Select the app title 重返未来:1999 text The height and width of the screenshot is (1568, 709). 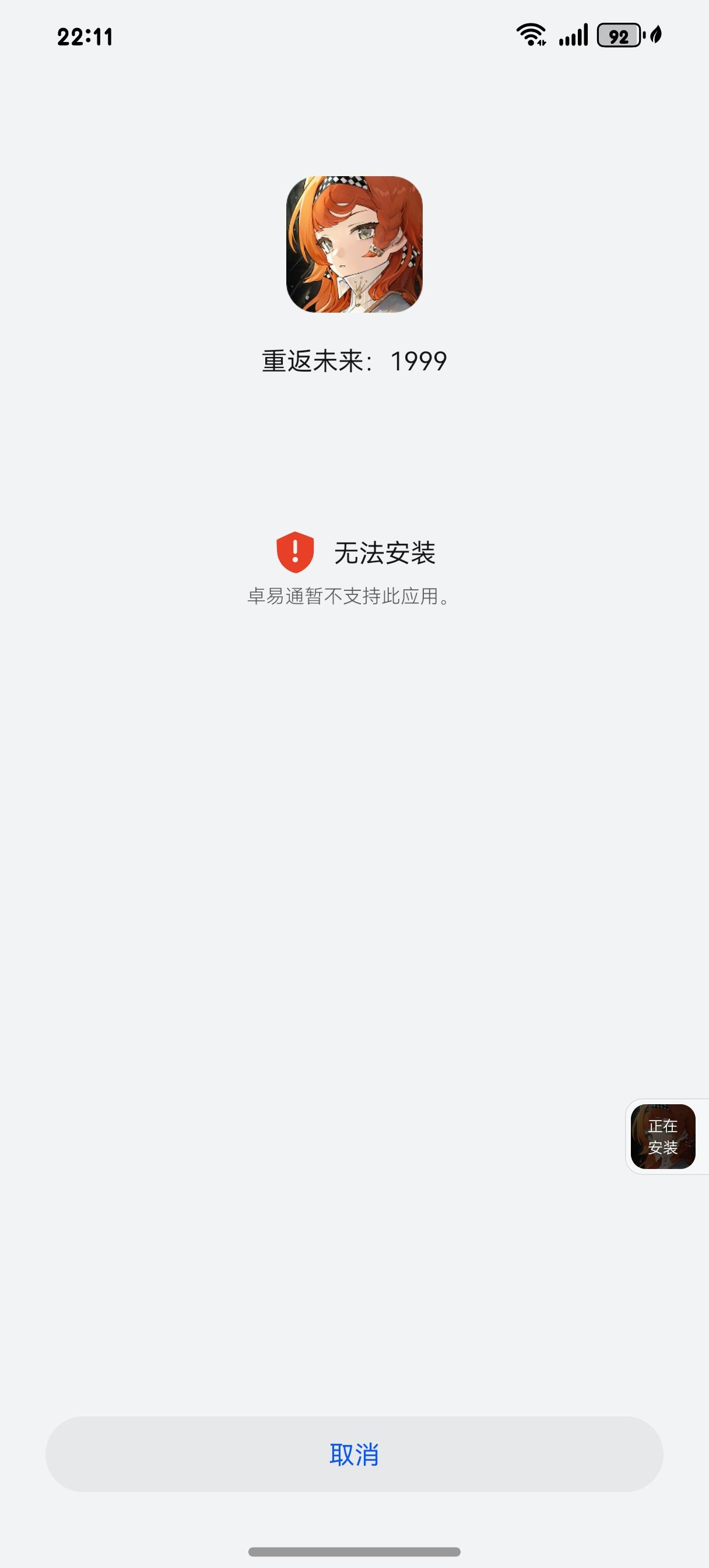click(354, 360)
